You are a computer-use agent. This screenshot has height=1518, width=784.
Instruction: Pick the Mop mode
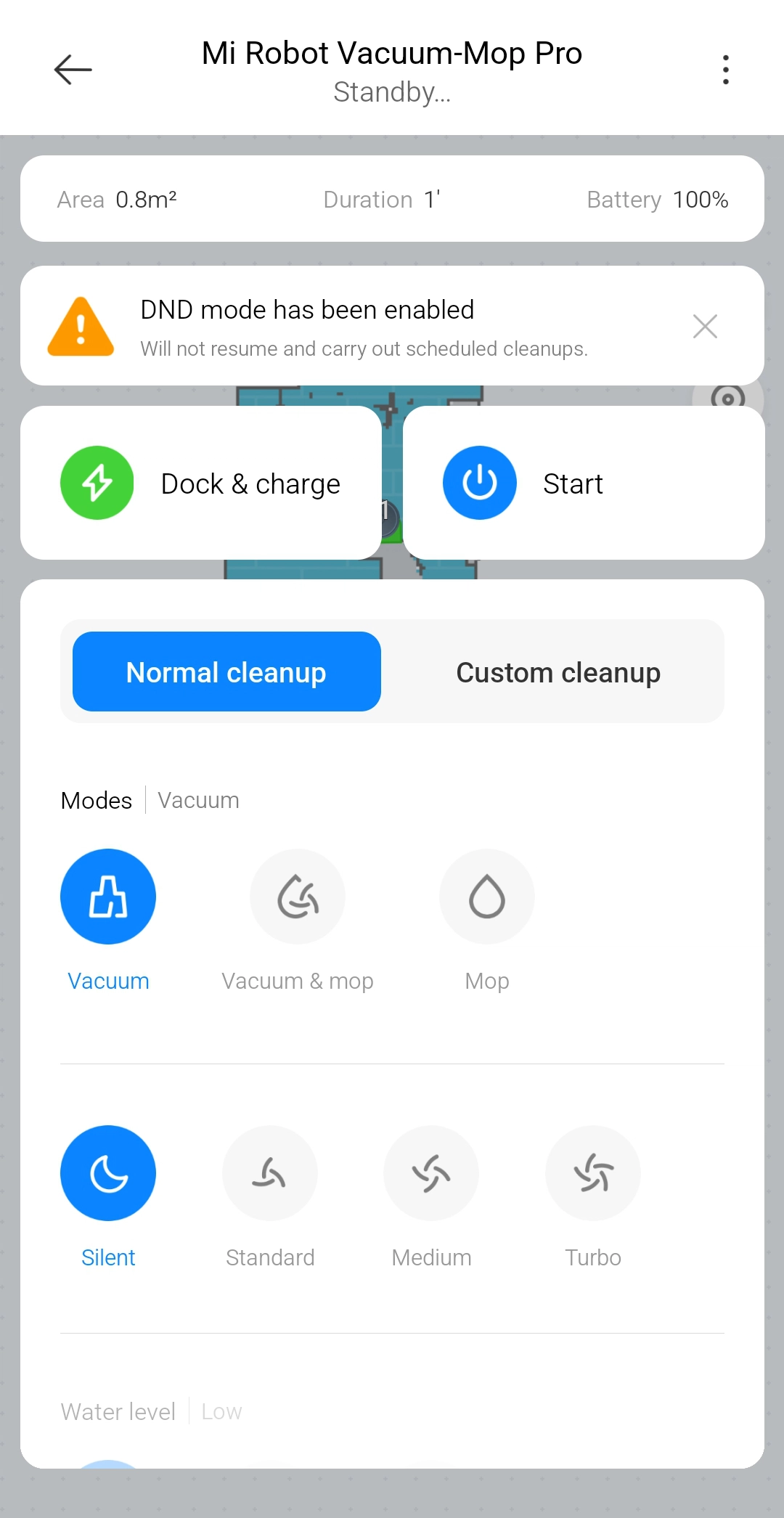point(487,897)
